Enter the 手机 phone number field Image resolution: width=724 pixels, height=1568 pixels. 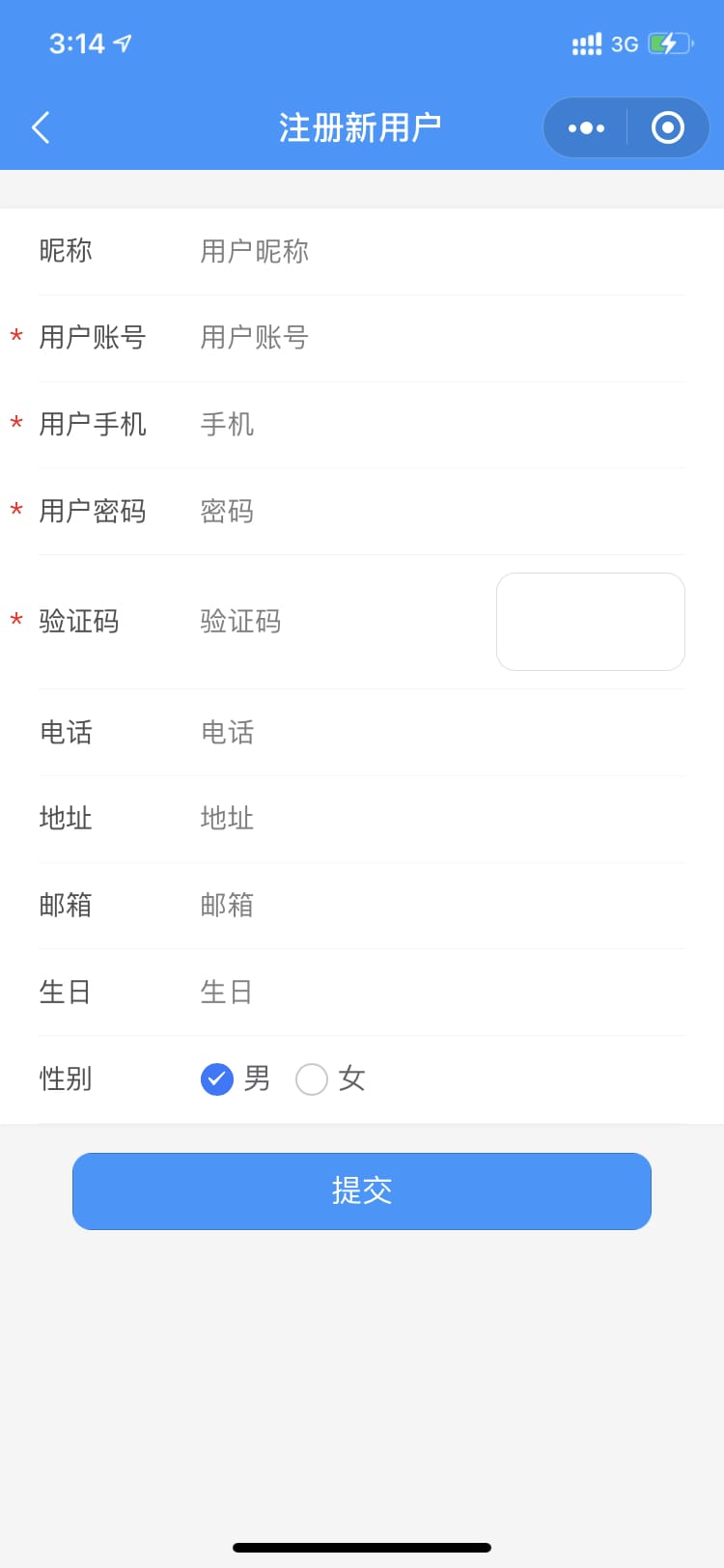(434, 425)
